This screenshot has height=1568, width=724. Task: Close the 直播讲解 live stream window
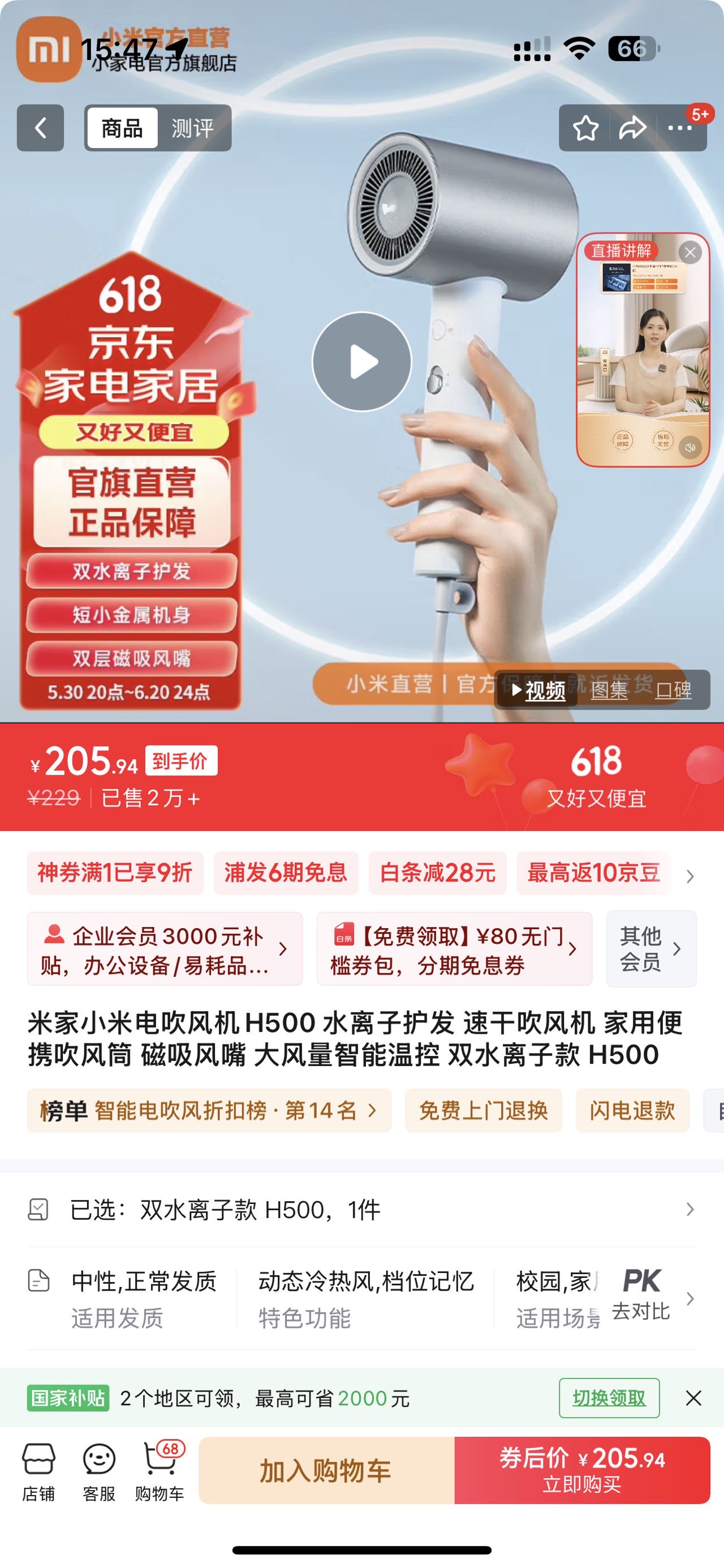(x=690, y=253)
